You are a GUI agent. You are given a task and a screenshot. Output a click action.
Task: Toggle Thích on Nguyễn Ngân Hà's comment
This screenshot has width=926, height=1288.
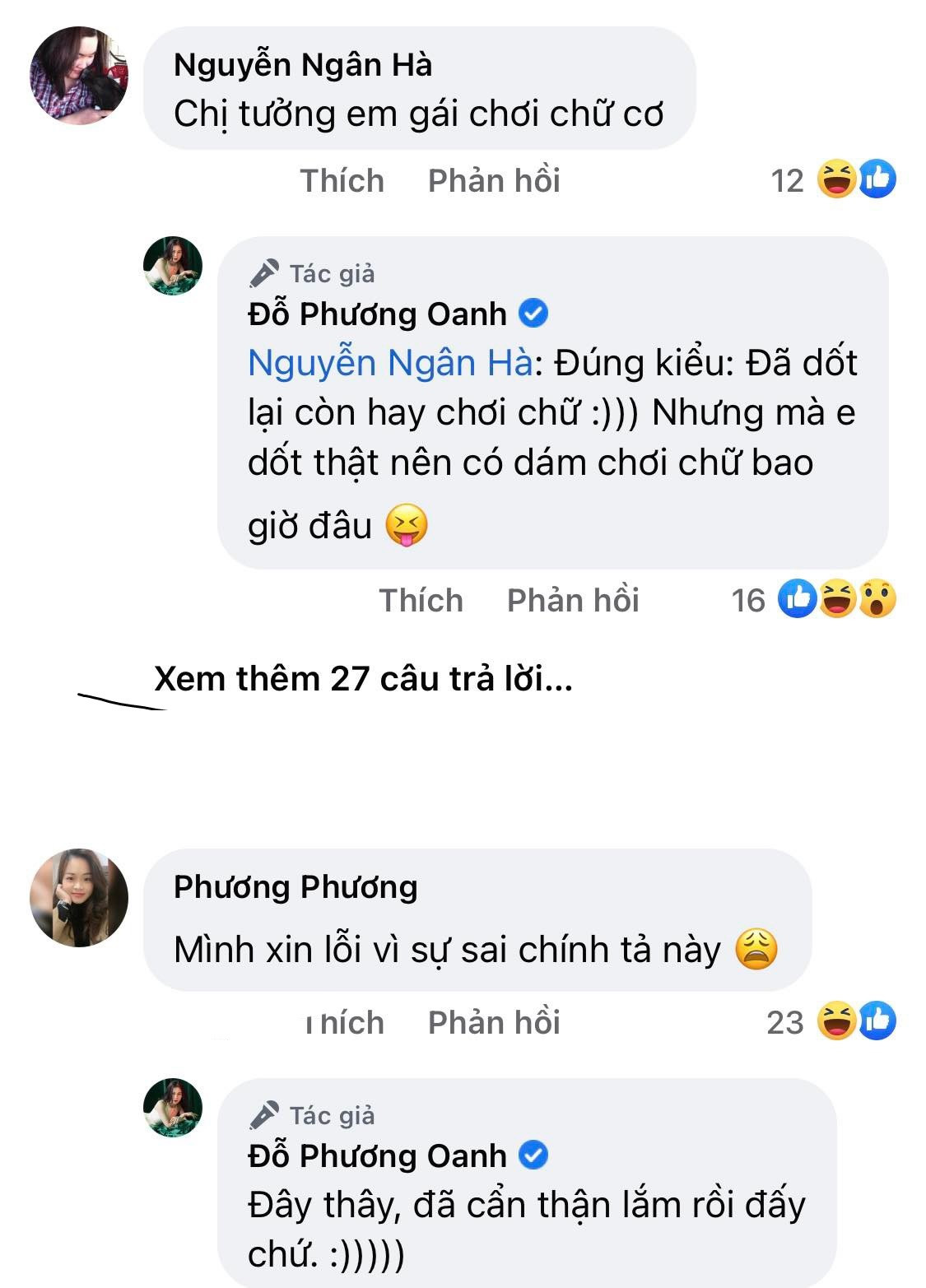coord(342,181)
